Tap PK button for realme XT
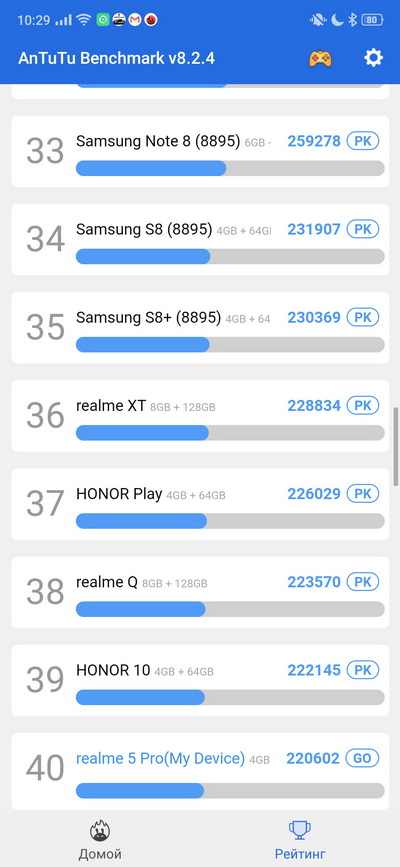Viewport: 400px width, 867px height. click(363, 405)
